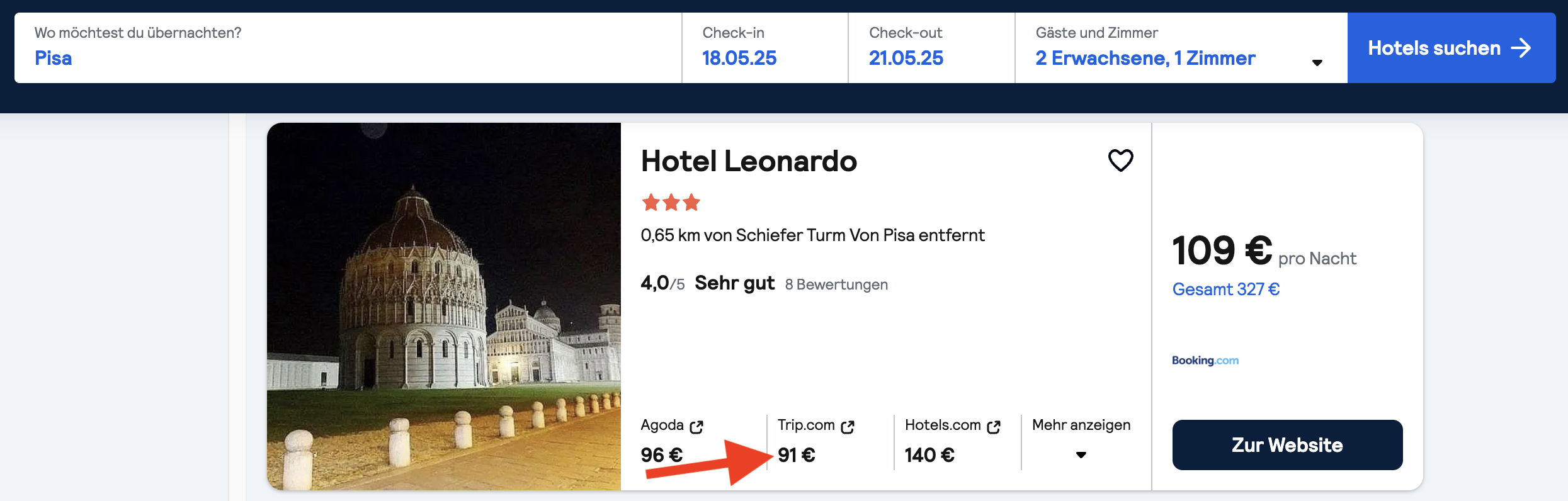Tap Hotels suchen to search
1568x501 pixels.
coord(1450,48)
